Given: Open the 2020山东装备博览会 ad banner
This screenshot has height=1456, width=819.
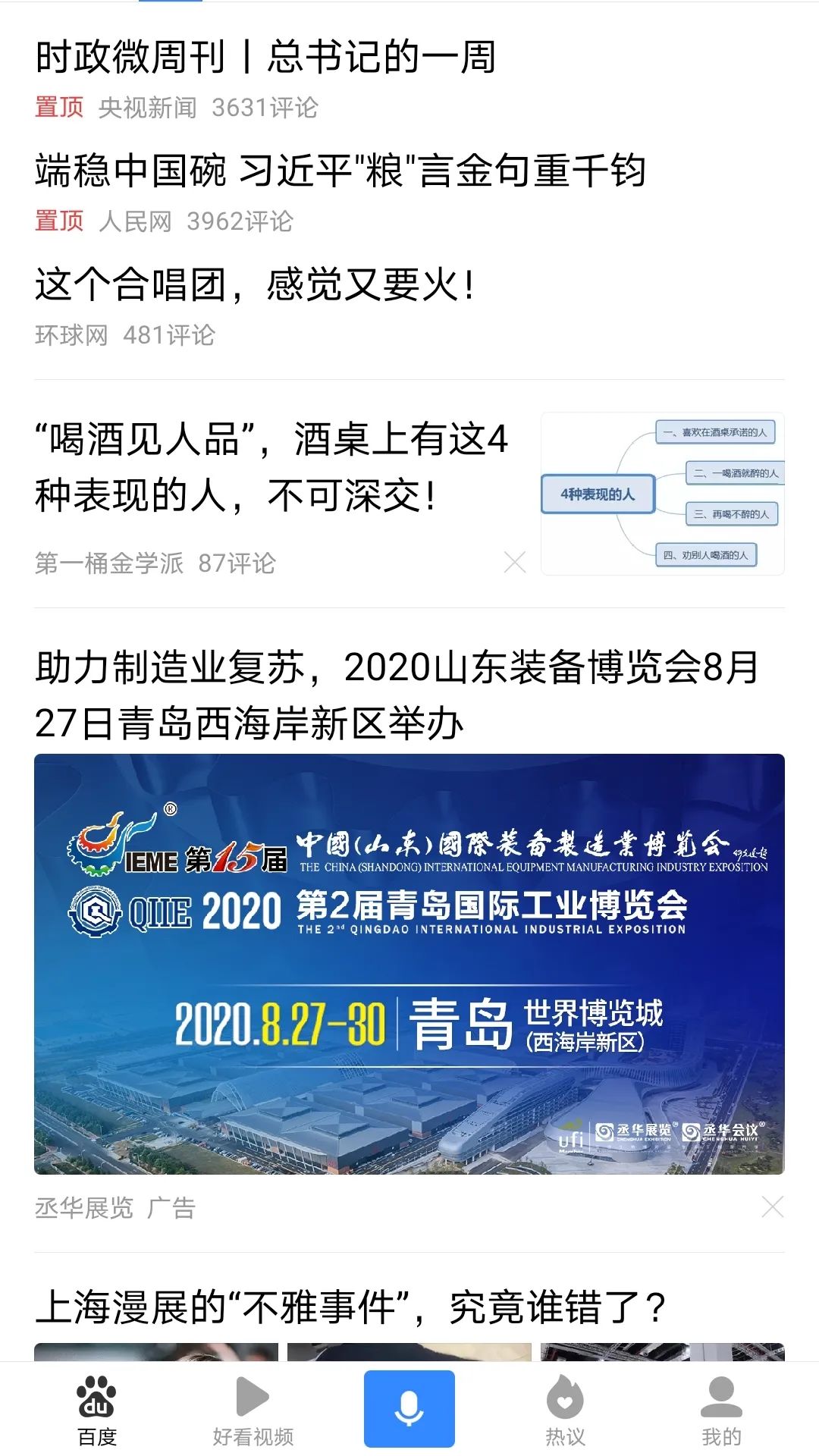Looking at the screenshot, I should point(409,963).
